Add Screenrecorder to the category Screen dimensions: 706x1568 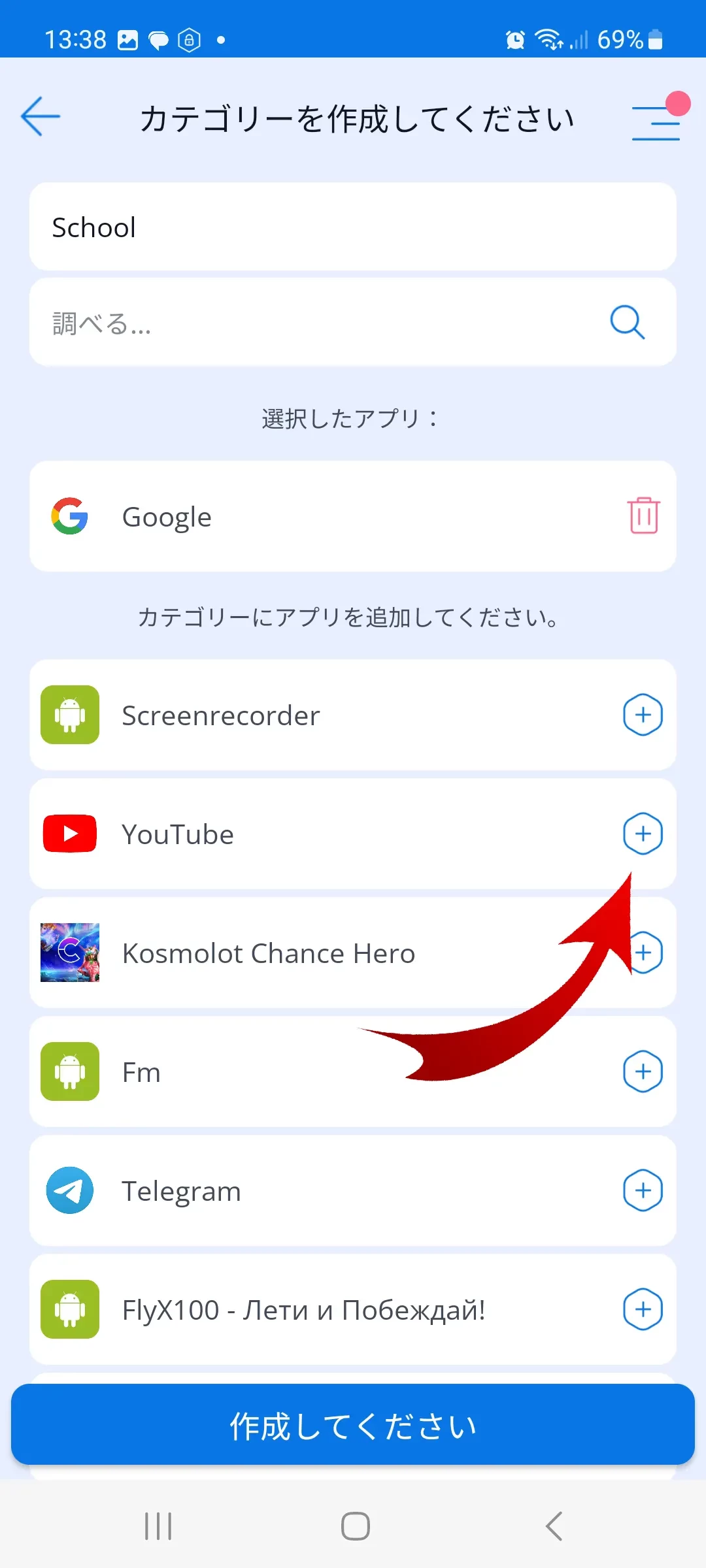[643, 715]
